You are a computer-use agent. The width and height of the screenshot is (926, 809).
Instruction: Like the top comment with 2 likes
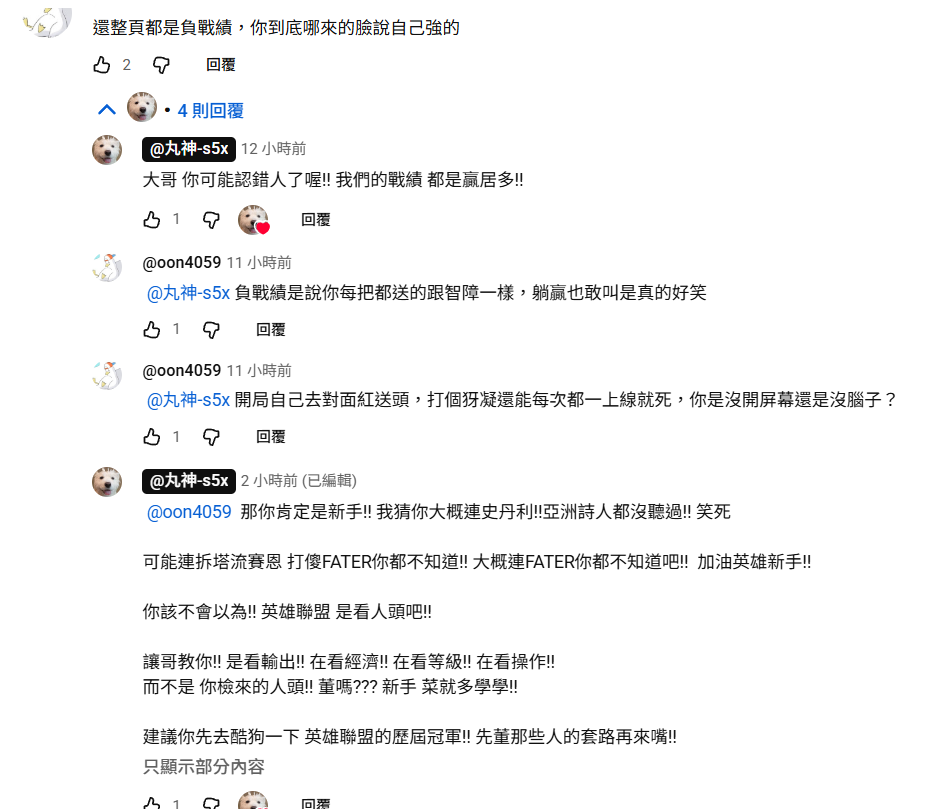pyautogui.click(x=102, y=65)
